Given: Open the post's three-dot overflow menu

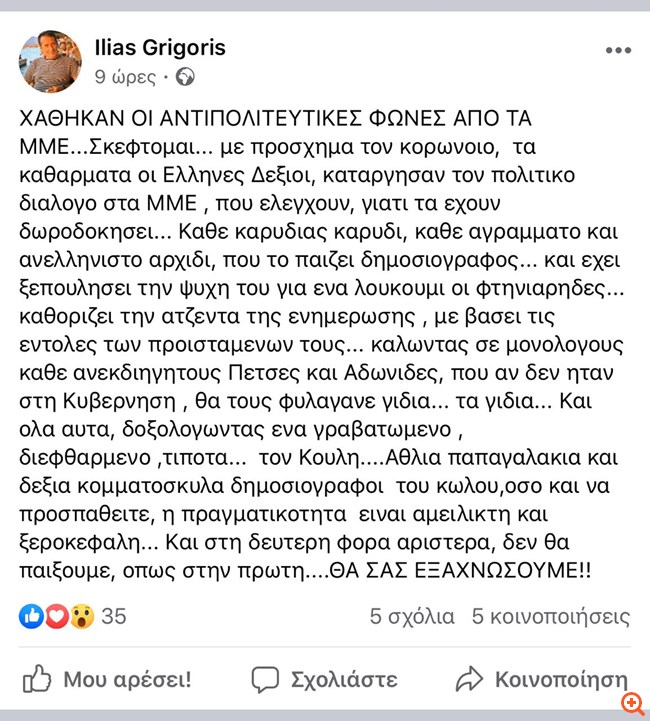Looking at the screenshot, I should [617, 50].
